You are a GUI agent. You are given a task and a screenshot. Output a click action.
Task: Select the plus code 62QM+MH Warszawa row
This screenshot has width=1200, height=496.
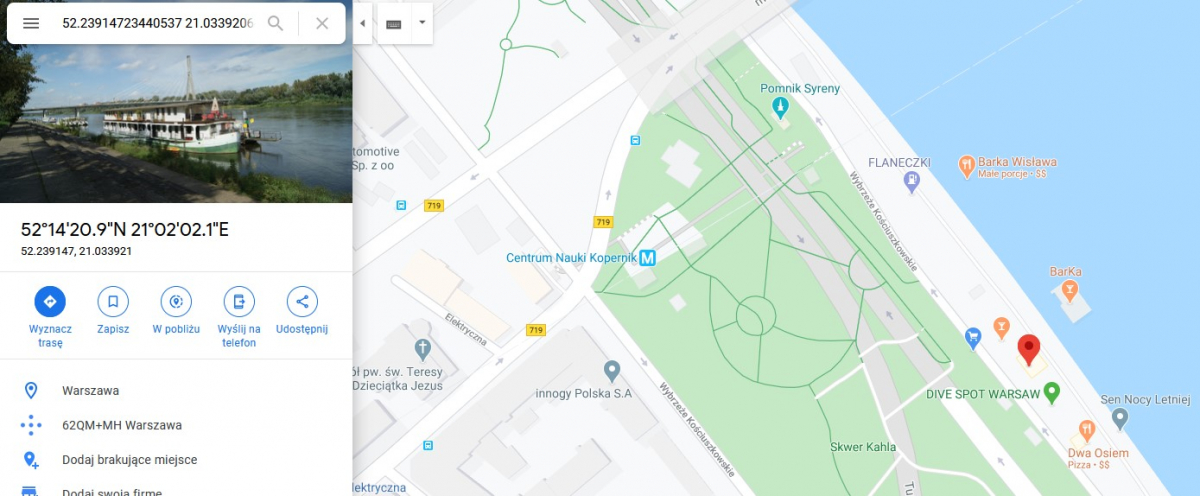122,425
